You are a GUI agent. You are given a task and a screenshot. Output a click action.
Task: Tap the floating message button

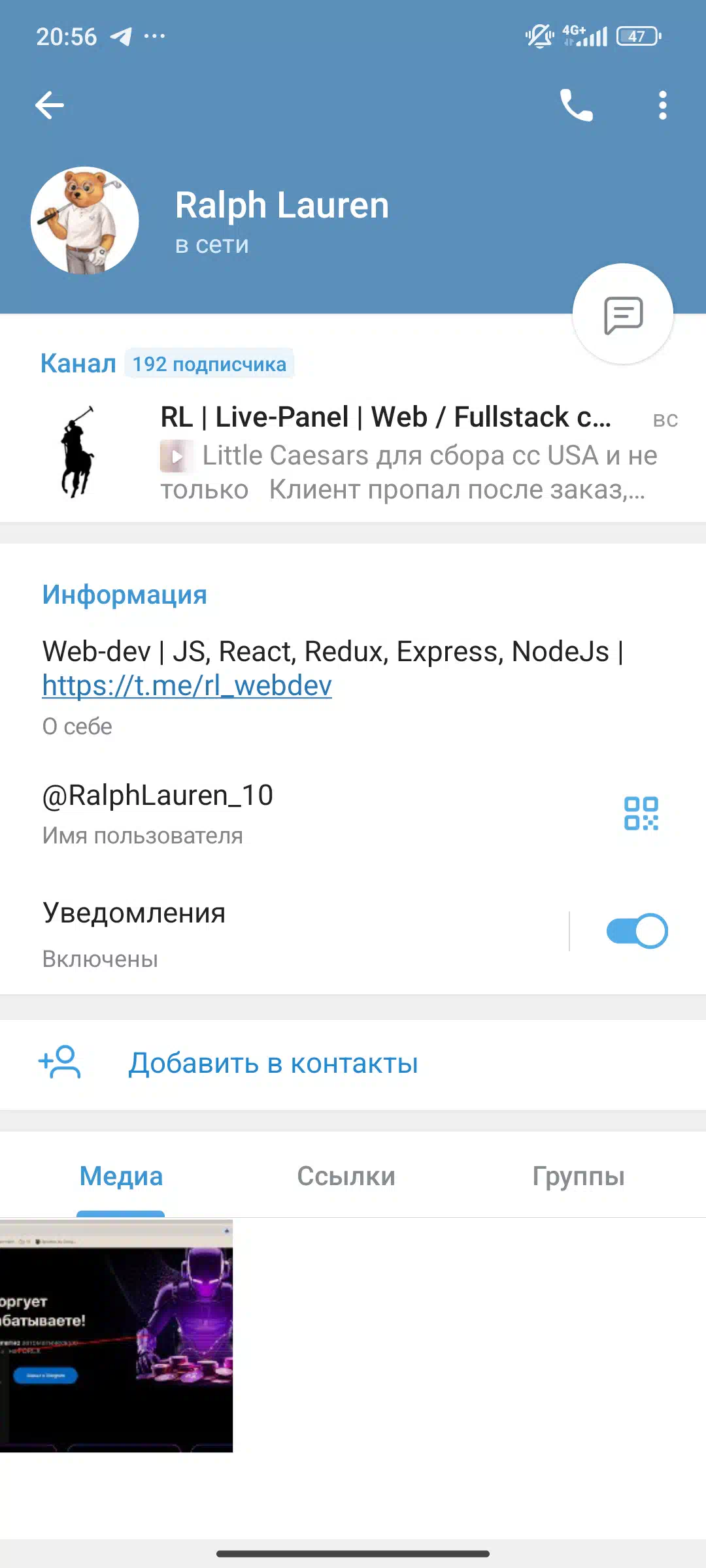(x=623, y=314)
